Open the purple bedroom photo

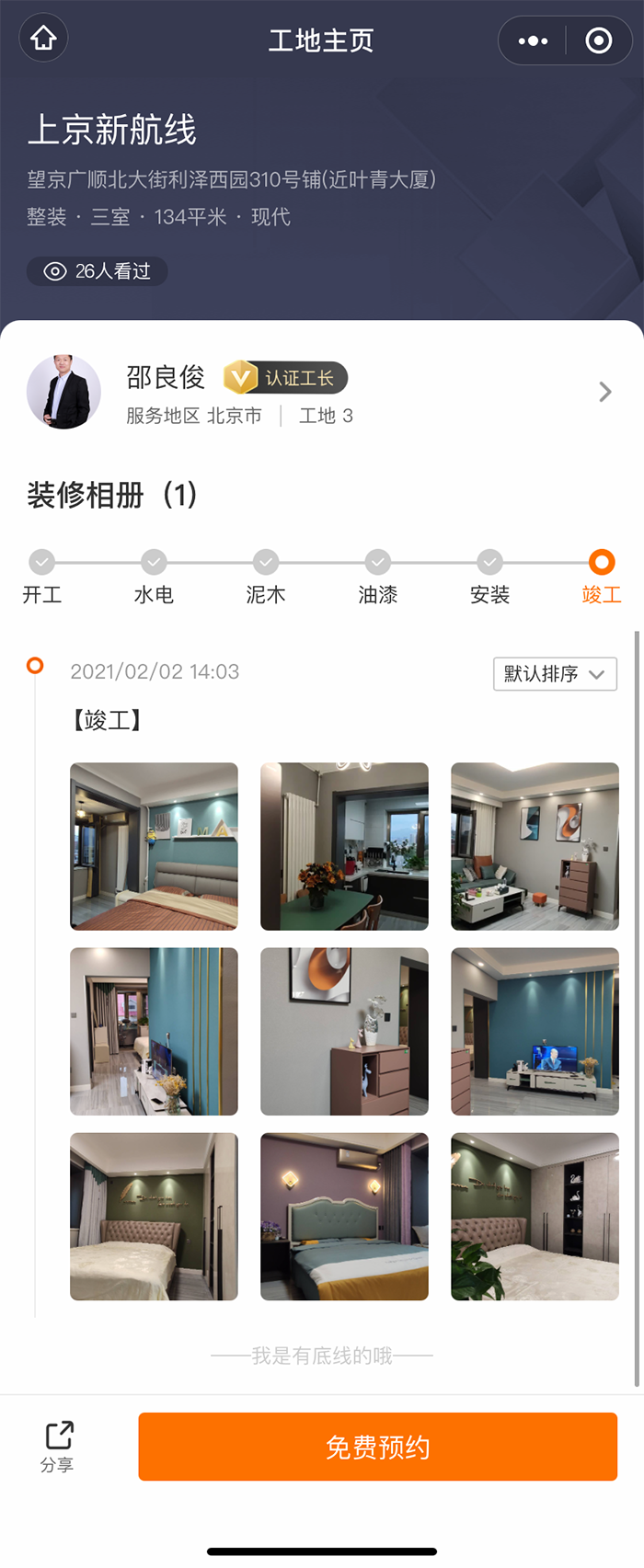(x=344, y=1216)
